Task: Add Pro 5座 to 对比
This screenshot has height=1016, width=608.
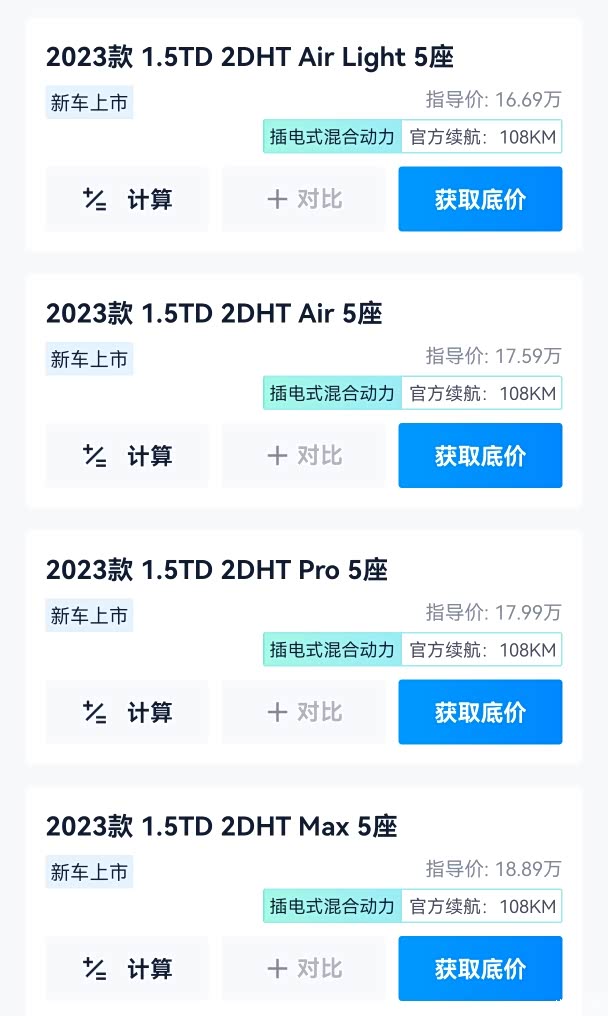Action: (304, 712)
